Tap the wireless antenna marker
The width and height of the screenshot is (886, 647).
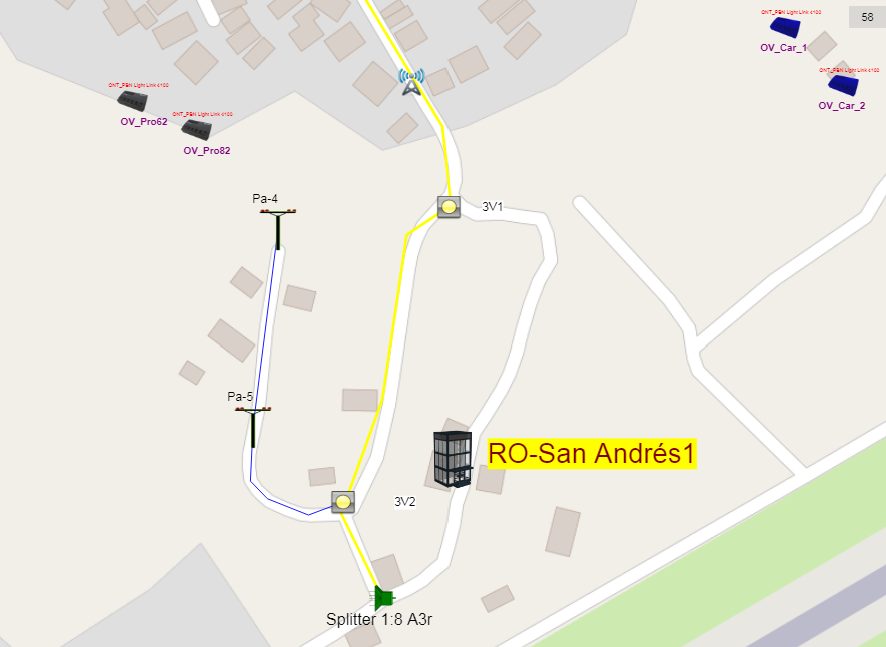tap(411, 81)
